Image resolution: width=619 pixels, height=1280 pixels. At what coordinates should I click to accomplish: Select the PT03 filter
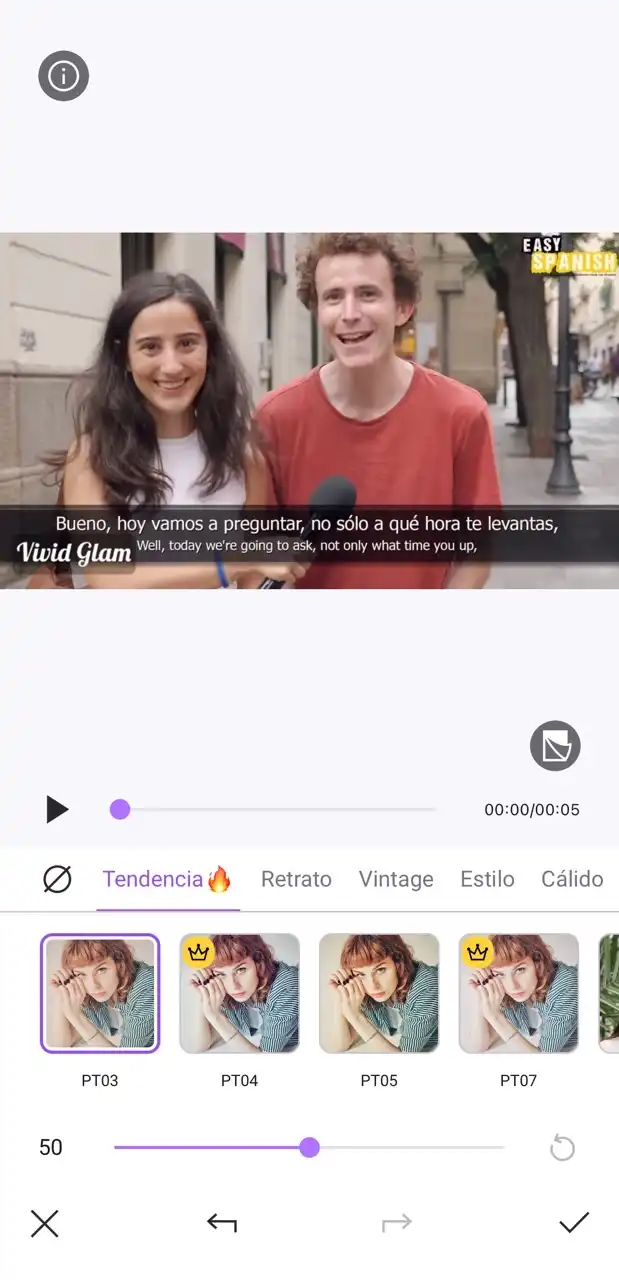(100, 993)
